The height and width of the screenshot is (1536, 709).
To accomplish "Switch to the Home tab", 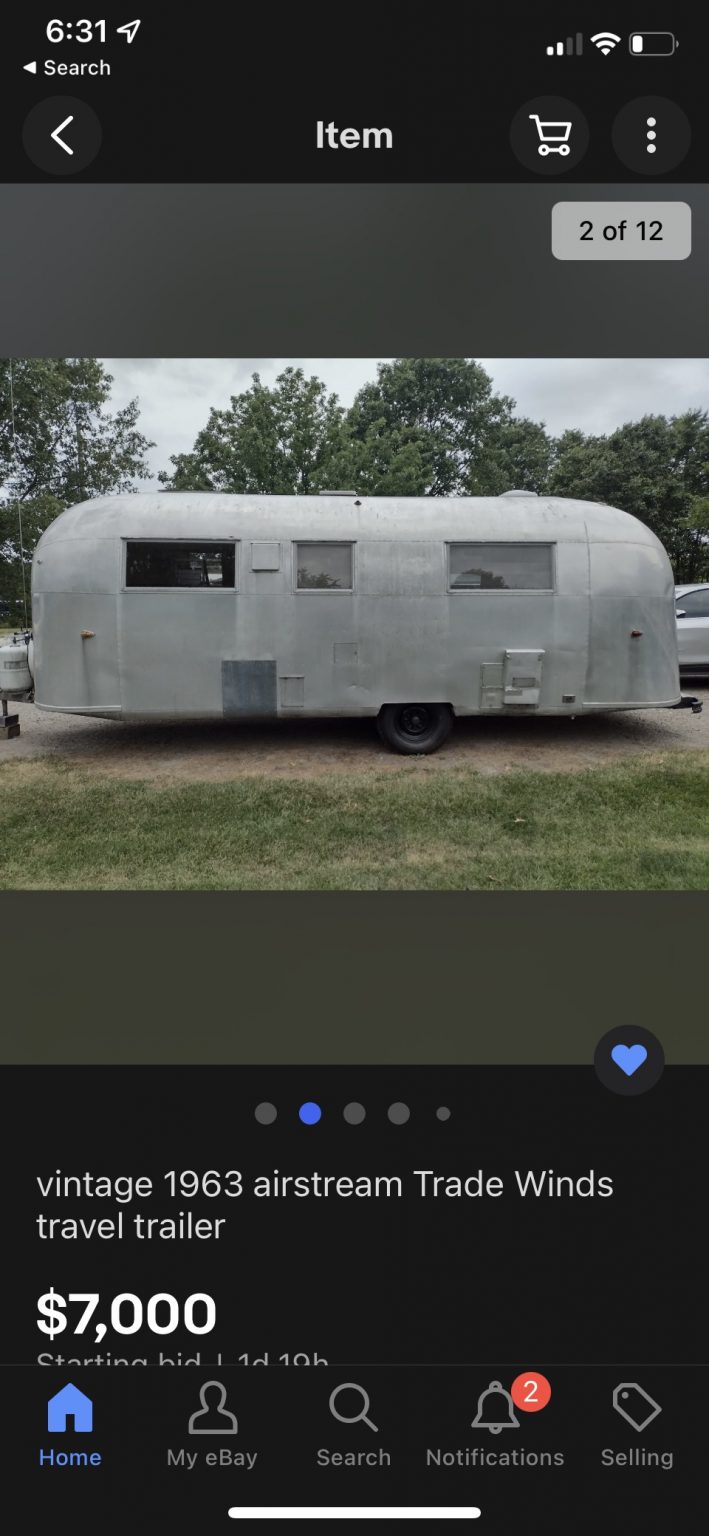I will click(x=70, y=1425).
